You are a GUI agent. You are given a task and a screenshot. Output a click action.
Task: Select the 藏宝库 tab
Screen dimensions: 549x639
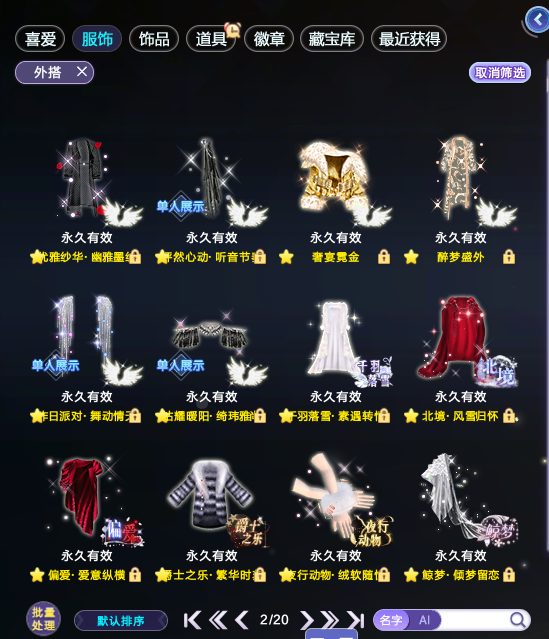(331, 39)
